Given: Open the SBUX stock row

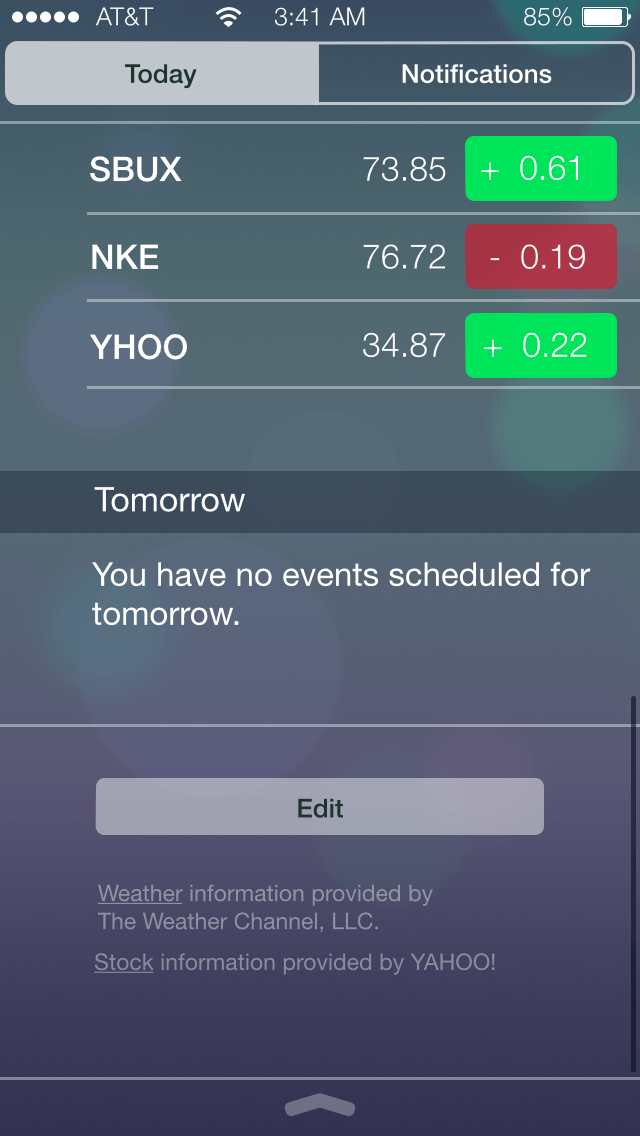Looking at the screenshot, I should tap(352, 169).
